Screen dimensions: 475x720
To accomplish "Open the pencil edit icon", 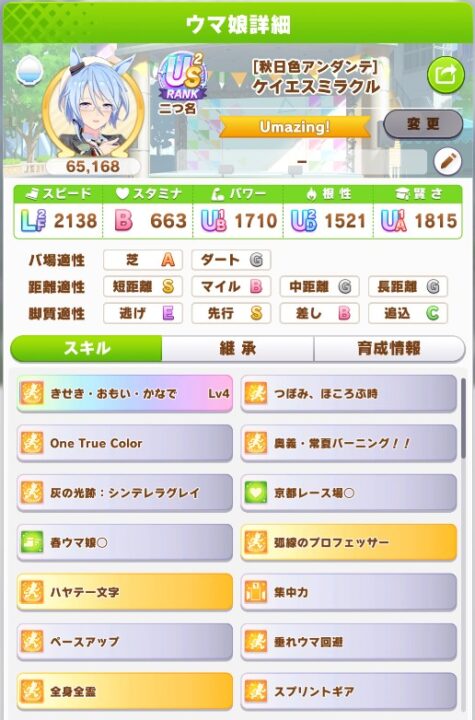I will pyautogui.click(x=447, y=161).
